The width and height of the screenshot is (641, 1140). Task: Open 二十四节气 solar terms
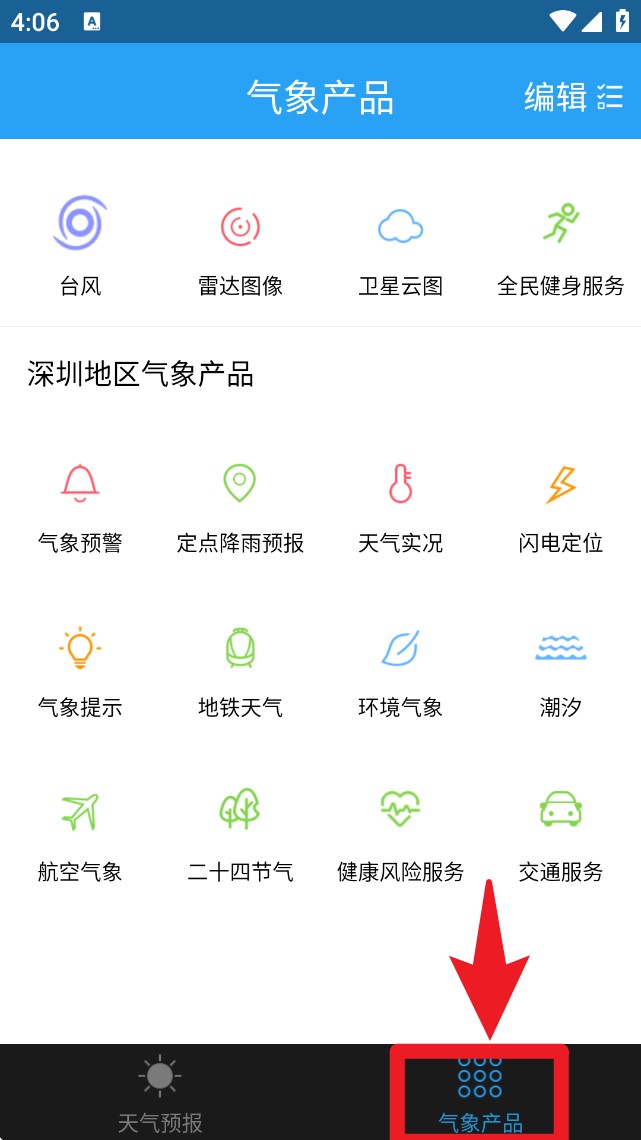pyautogui.click(x=240, y=833)
